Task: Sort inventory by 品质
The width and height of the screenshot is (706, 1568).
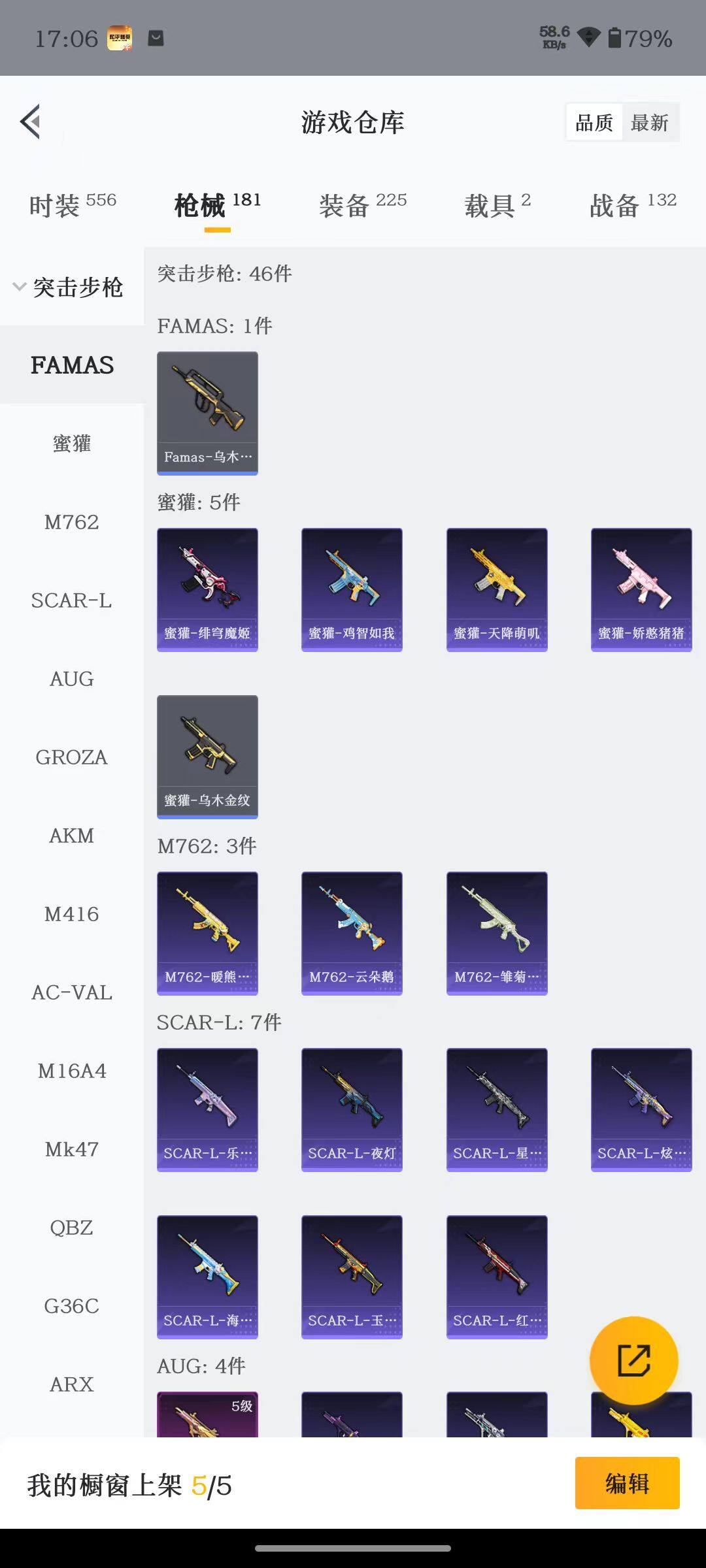Action: tap(594, 122)
